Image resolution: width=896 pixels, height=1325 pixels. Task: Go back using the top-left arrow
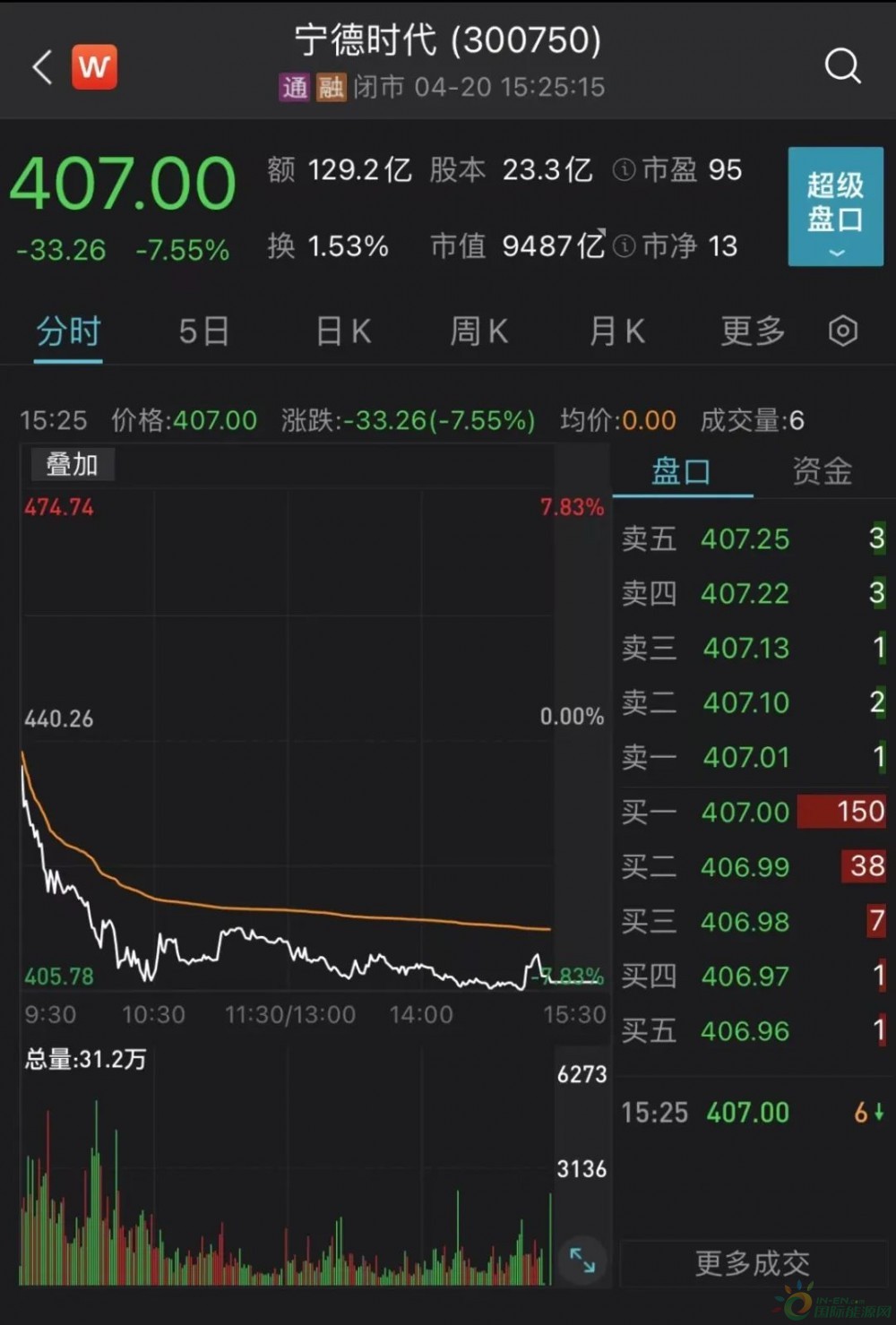[42, 67]
